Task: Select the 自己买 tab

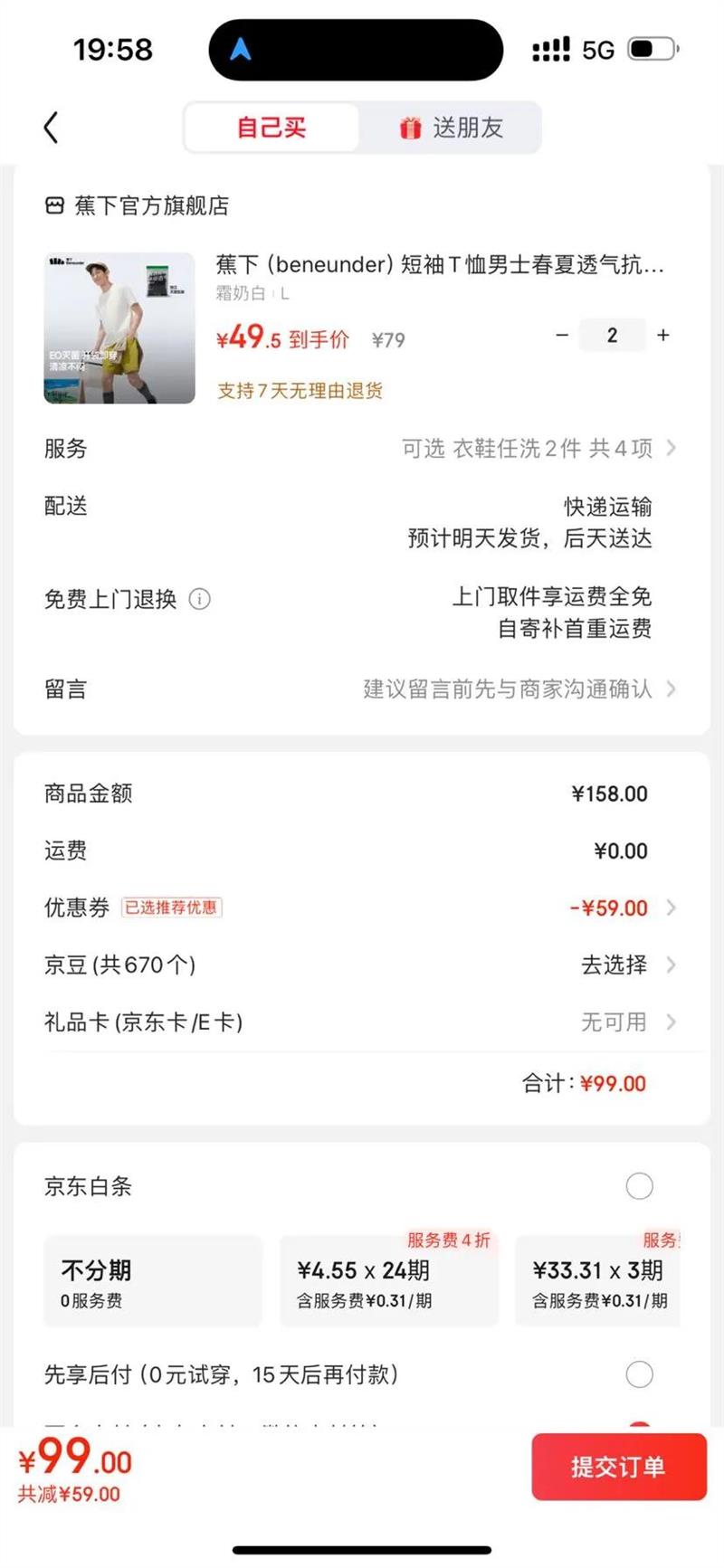Action: (271, 128)
